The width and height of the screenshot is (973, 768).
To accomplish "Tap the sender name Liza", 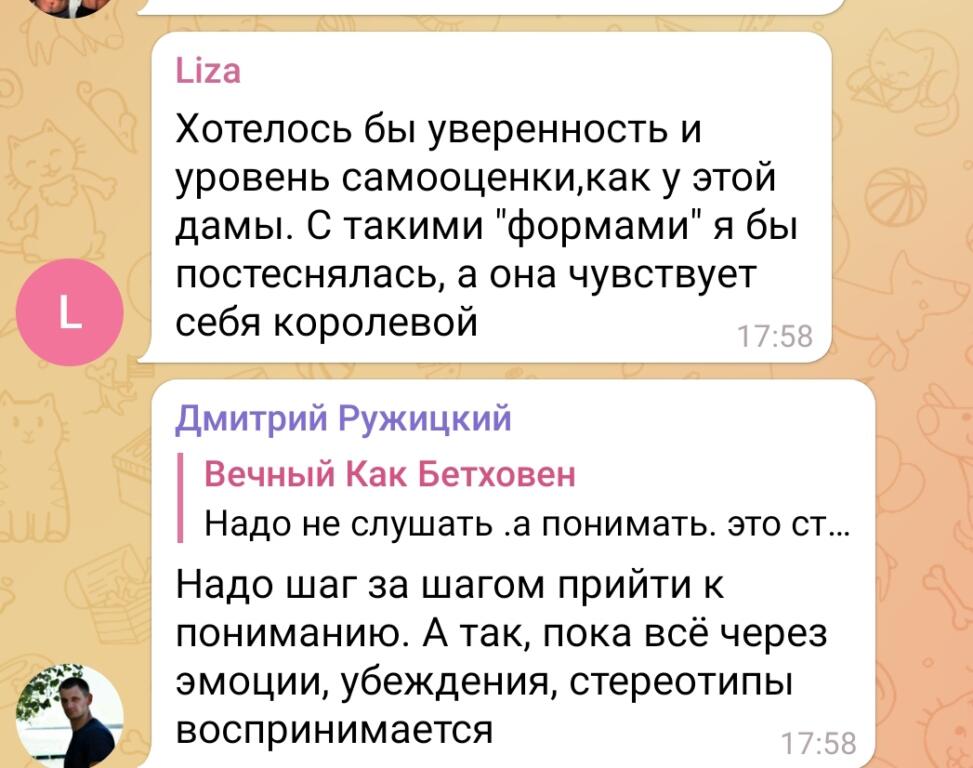I will tap(208, 72).
